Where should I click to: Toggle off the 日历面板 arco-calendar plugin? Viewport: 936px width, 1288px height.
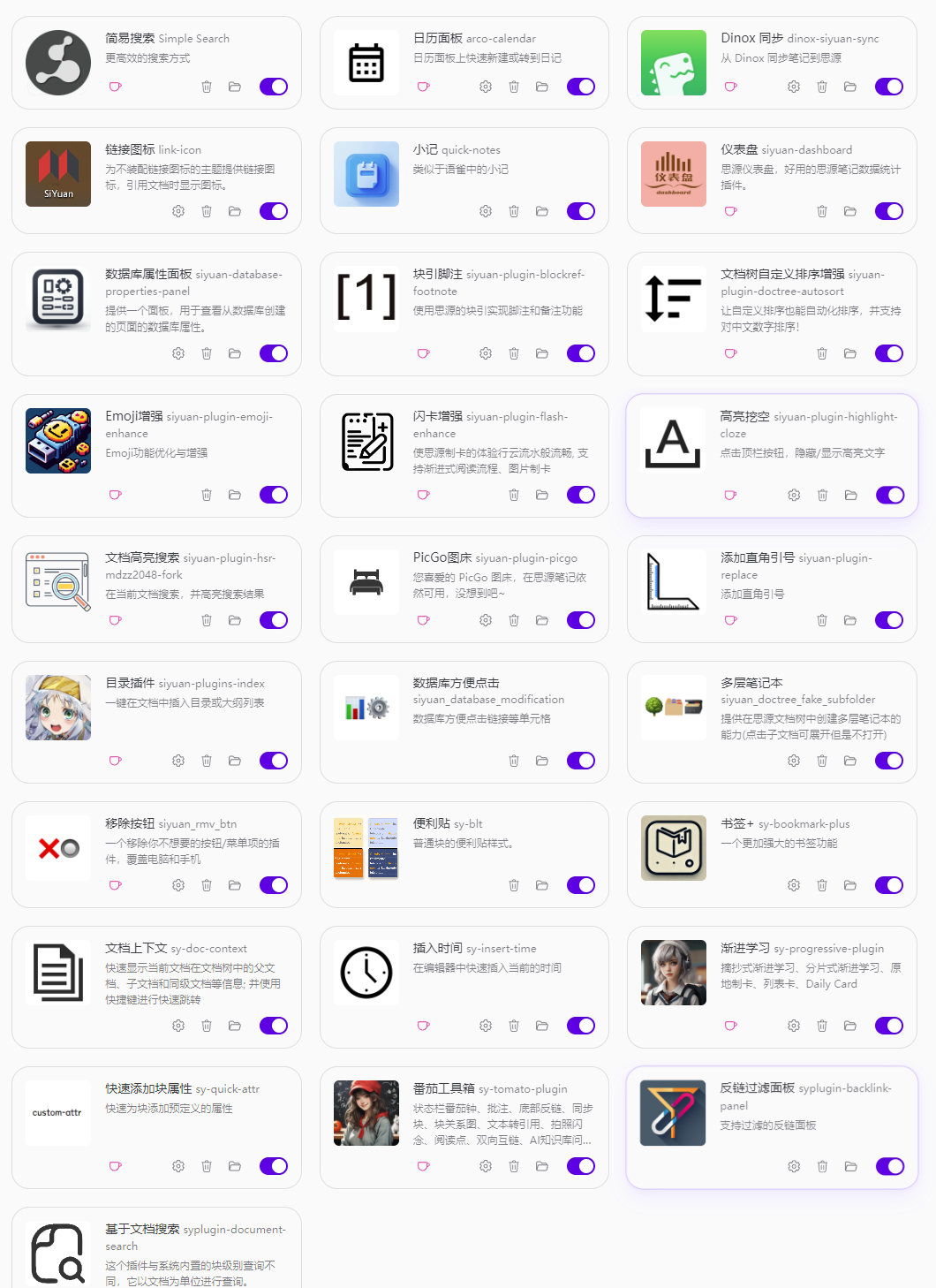(581, 87)
